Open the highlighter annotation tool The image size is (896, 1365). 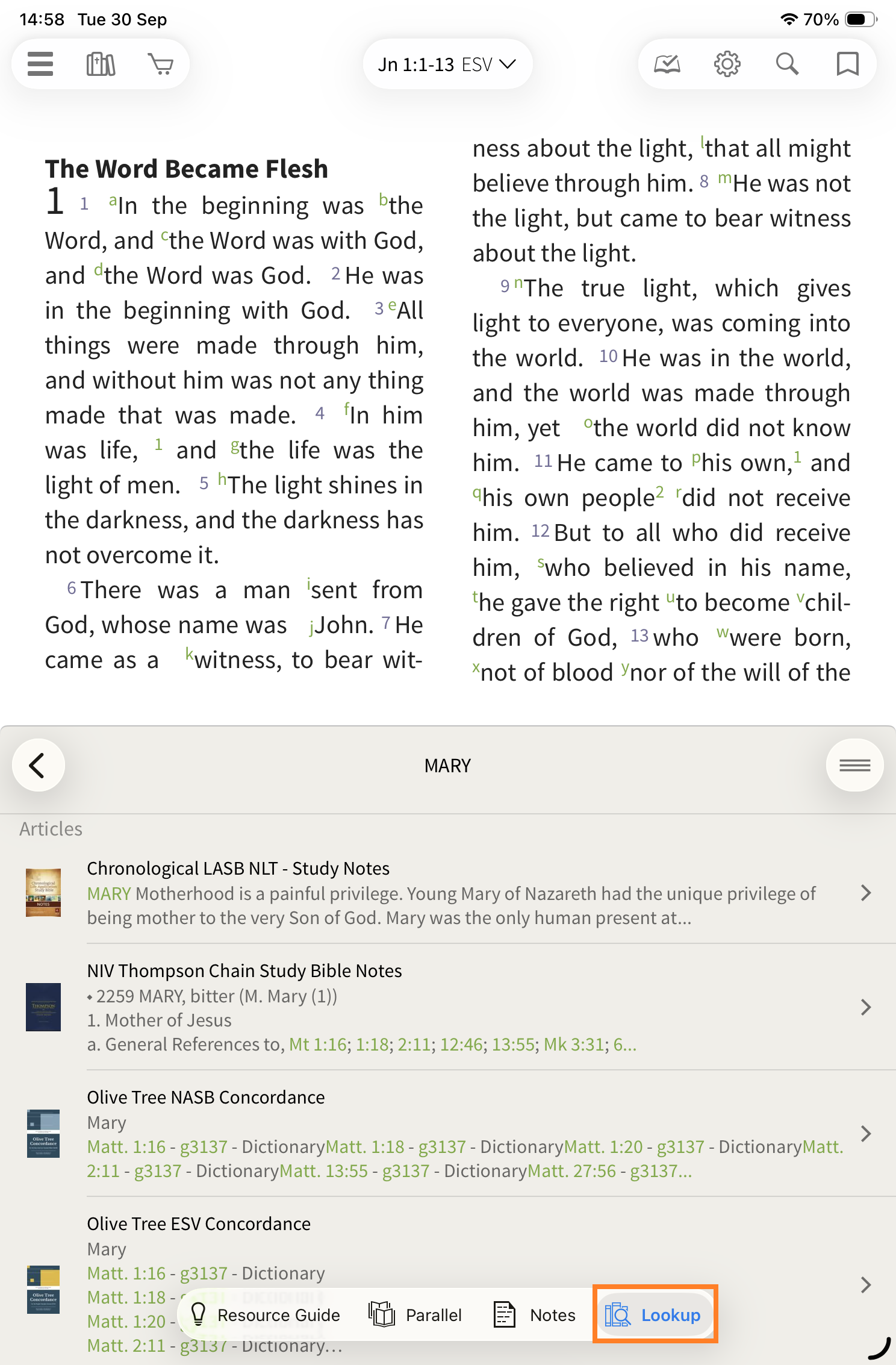(x=667, y=64)
